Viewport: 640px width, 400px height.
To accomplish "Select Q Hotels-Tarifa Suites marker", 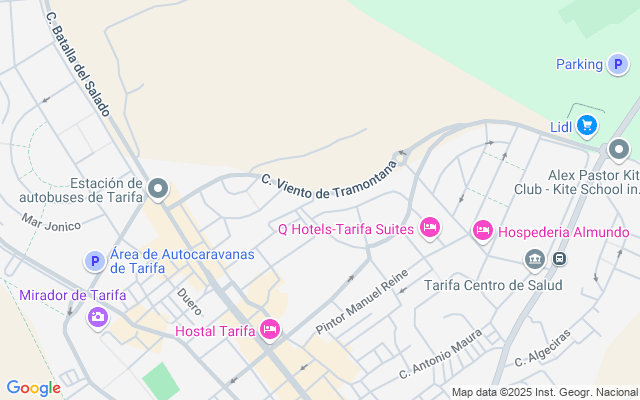I will [x=430, y=229].
